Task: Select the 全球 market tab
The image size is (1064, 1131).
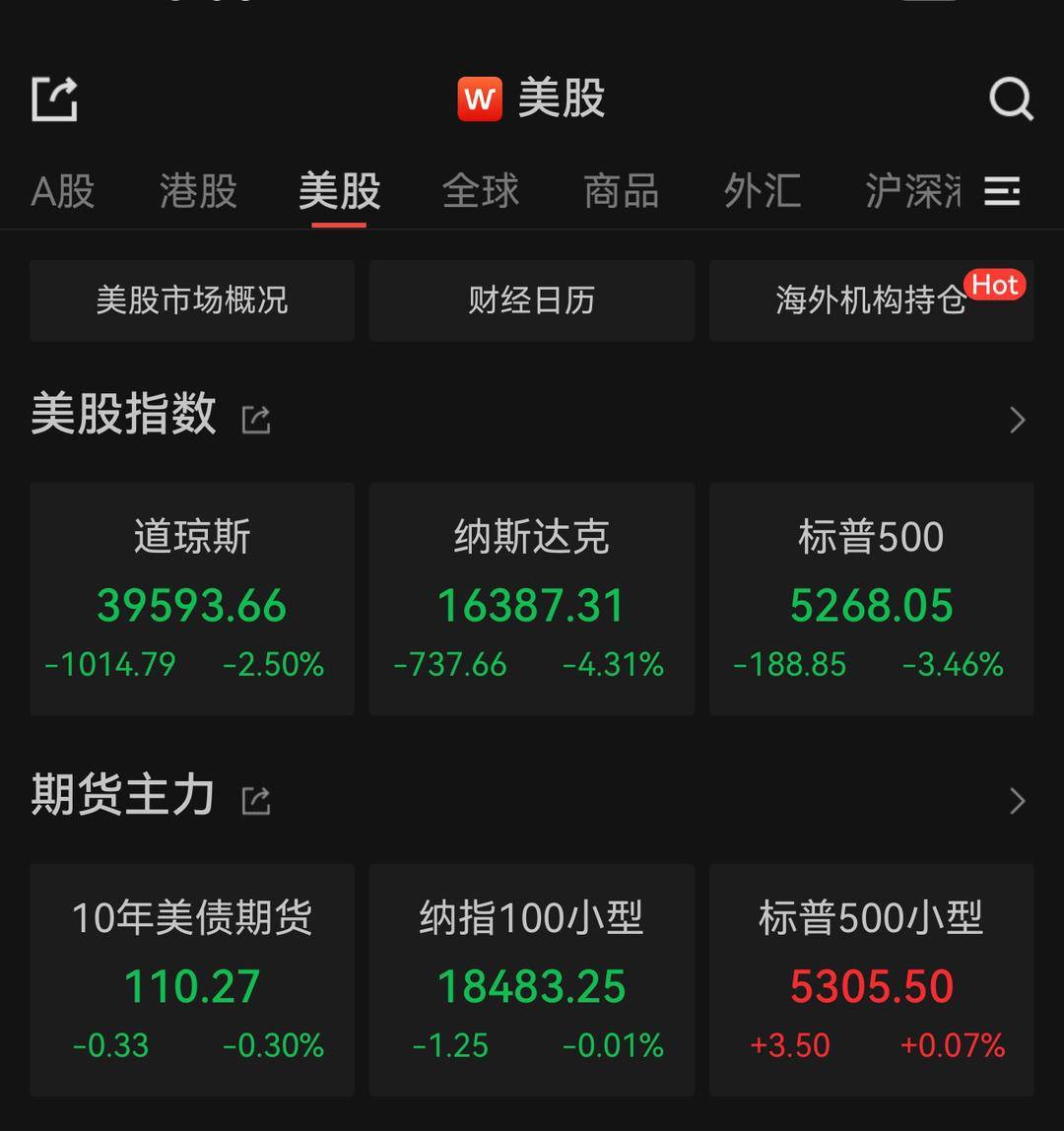Action: (480, 192)
